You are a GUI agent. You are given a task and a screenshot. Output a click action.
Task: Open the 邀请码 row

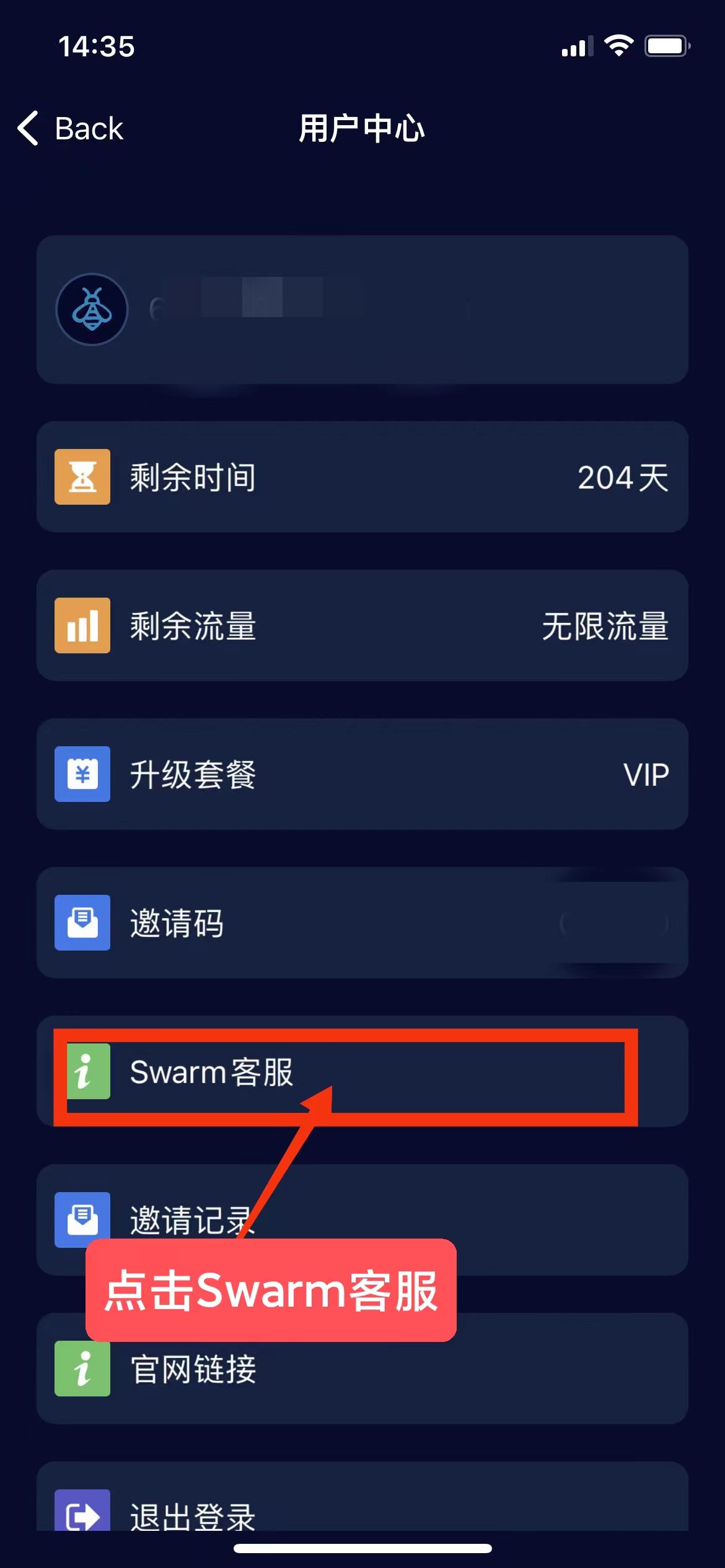point(362,923)
